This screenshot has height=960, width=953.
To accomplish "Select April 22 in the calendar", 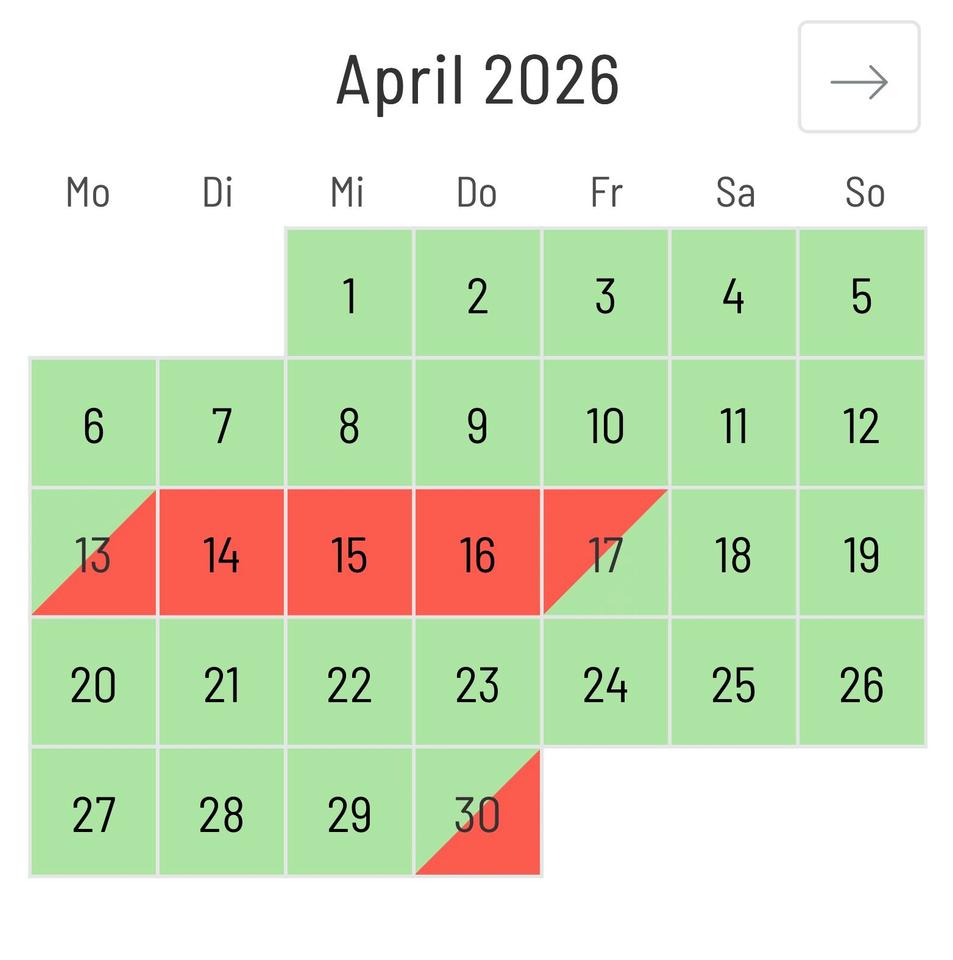I will click(349, 683).
